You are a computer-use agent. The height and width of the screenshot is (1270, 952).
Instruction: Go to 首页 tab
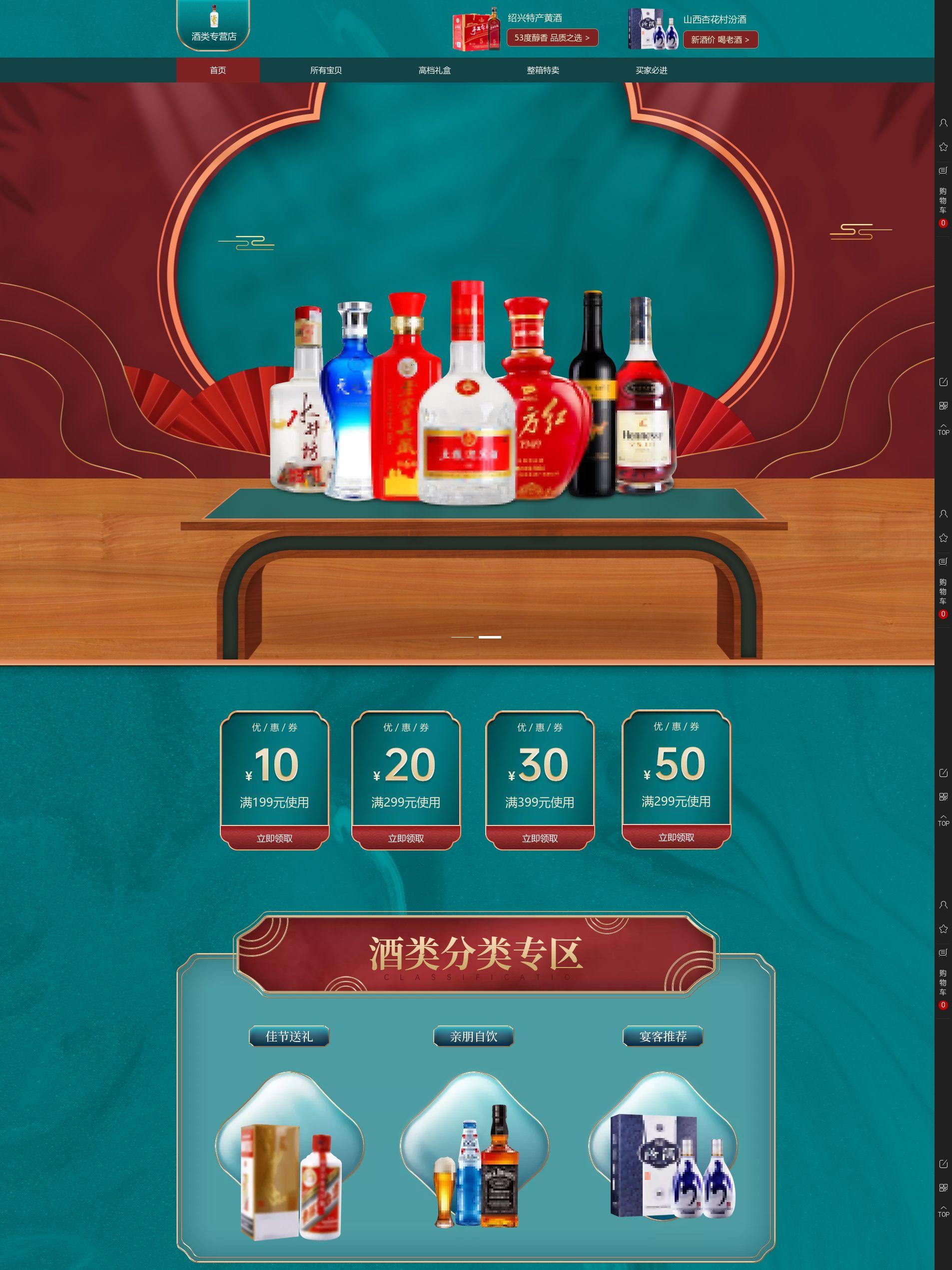217,70
